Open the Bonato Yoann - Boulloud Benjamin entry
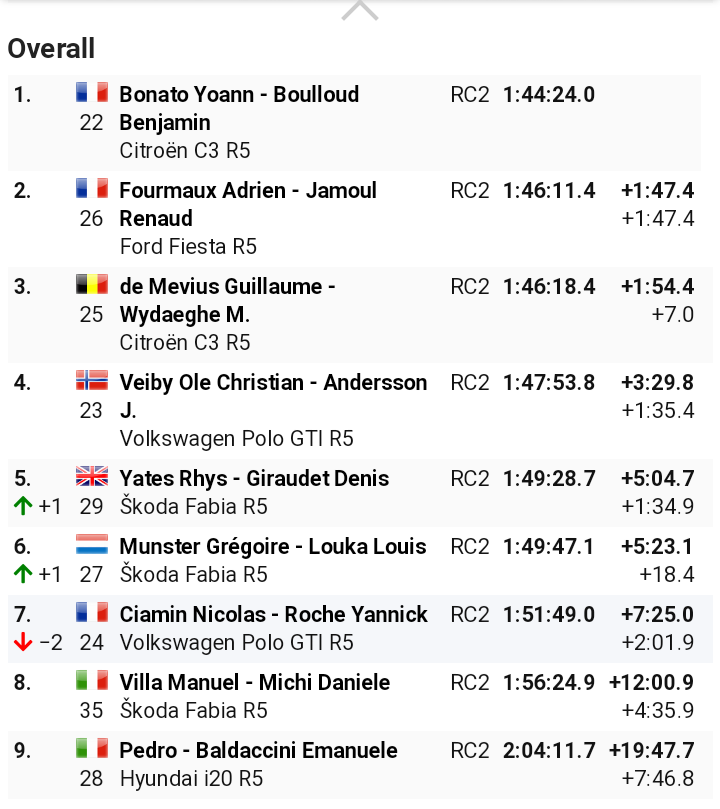The image size is (720, 809). tap(239, 108)
